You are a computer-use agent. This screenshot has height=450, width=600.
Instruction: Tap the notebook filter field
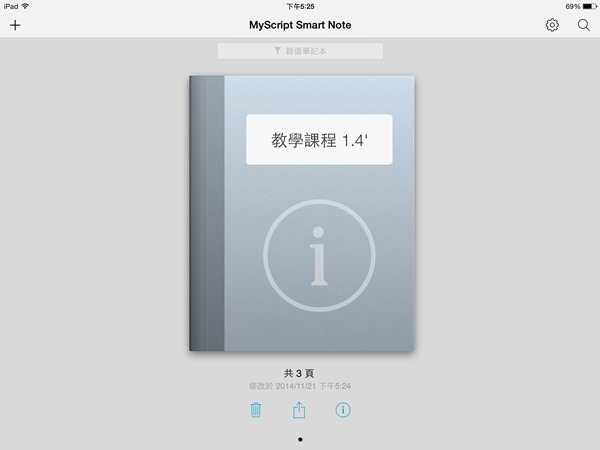(x=300, y=50)
